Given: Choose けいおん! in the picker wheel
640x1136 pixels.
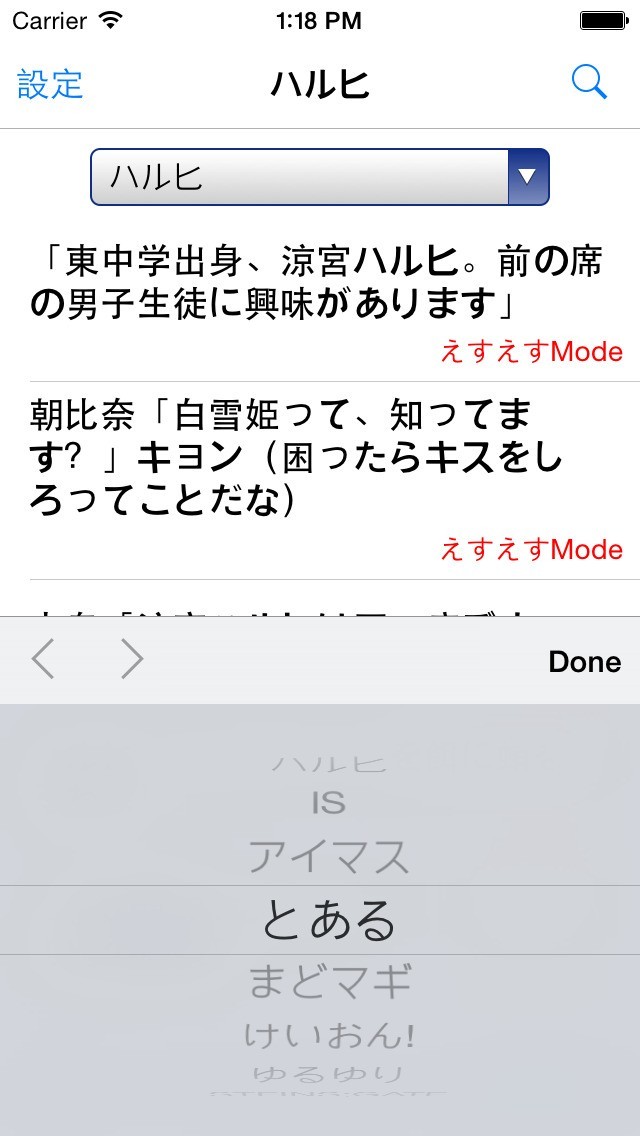Looking at the screenshot, I should point(328,1035).
